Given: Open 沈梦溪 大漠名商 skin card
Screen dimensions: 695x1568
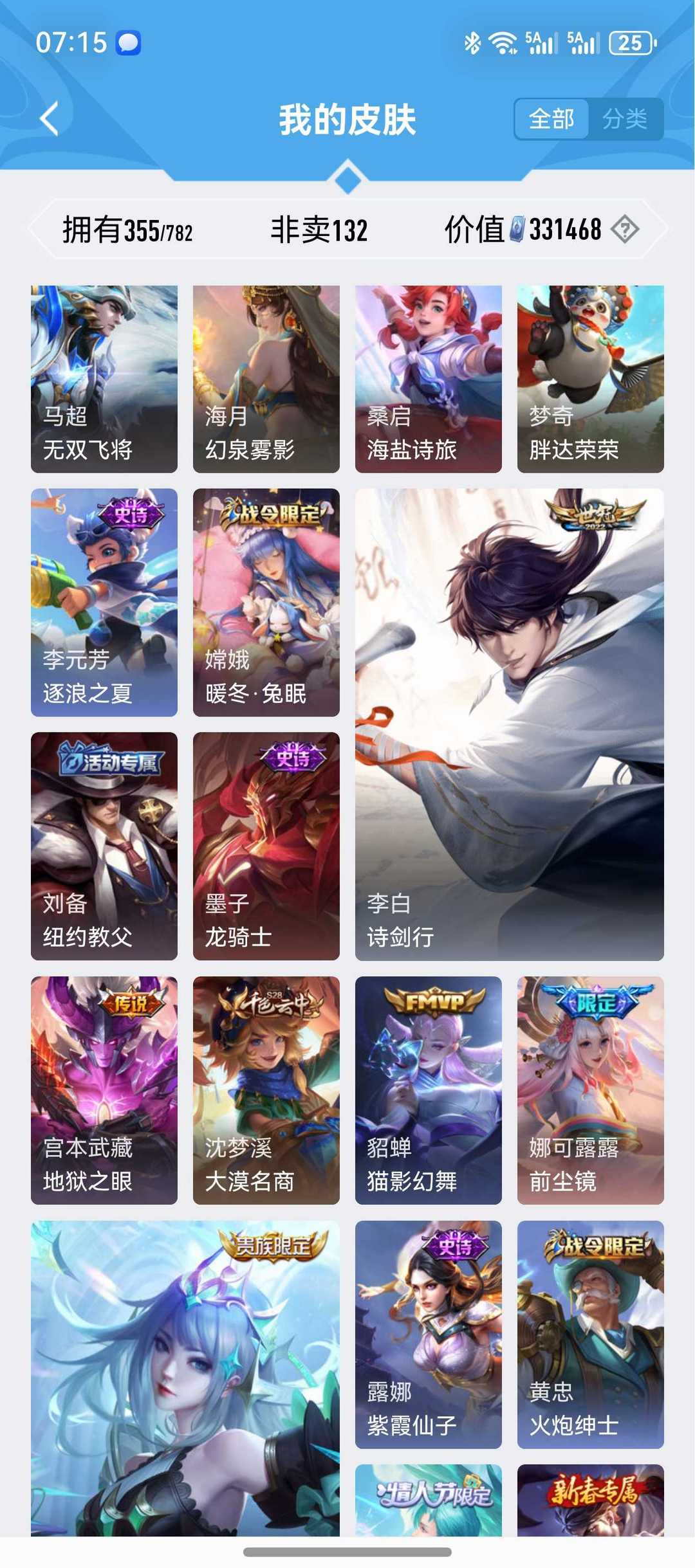Looking at the screenshot, I should click(x=266, y=1090).
